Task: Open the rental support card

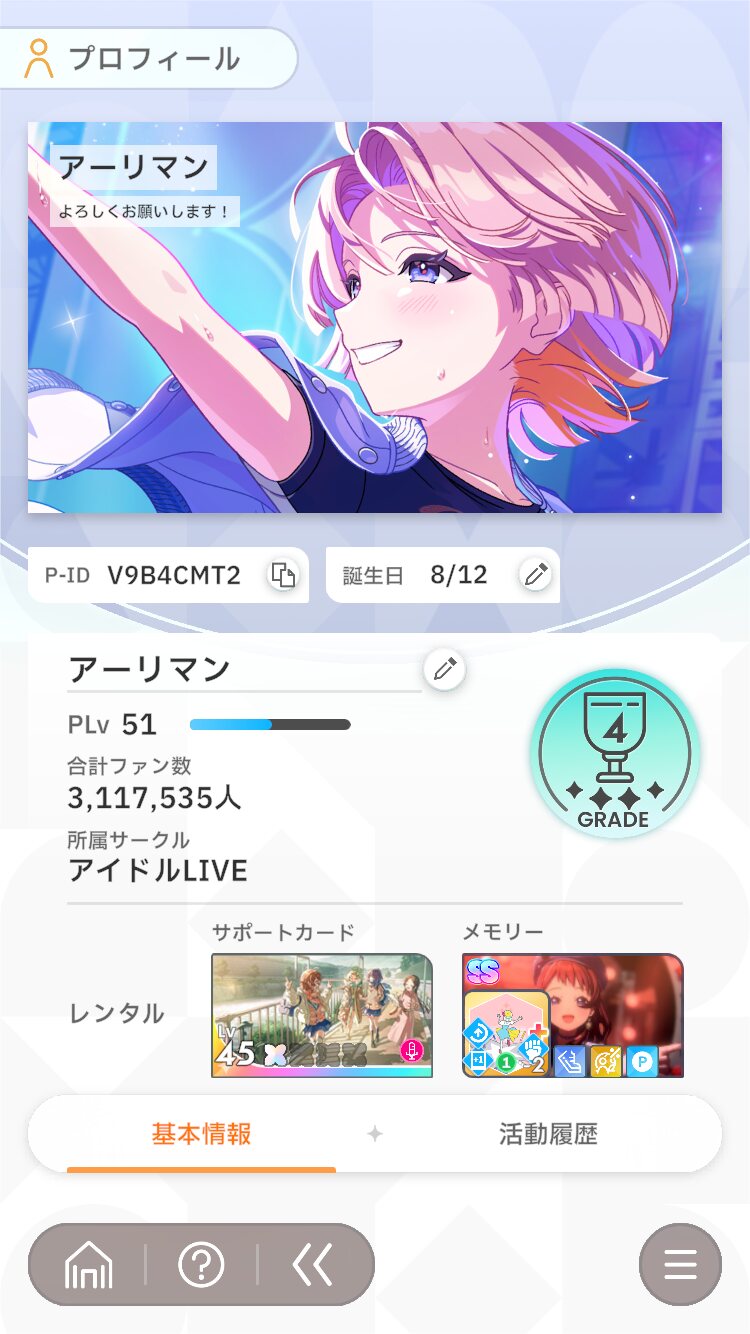Action: [x=322, y=1015]
